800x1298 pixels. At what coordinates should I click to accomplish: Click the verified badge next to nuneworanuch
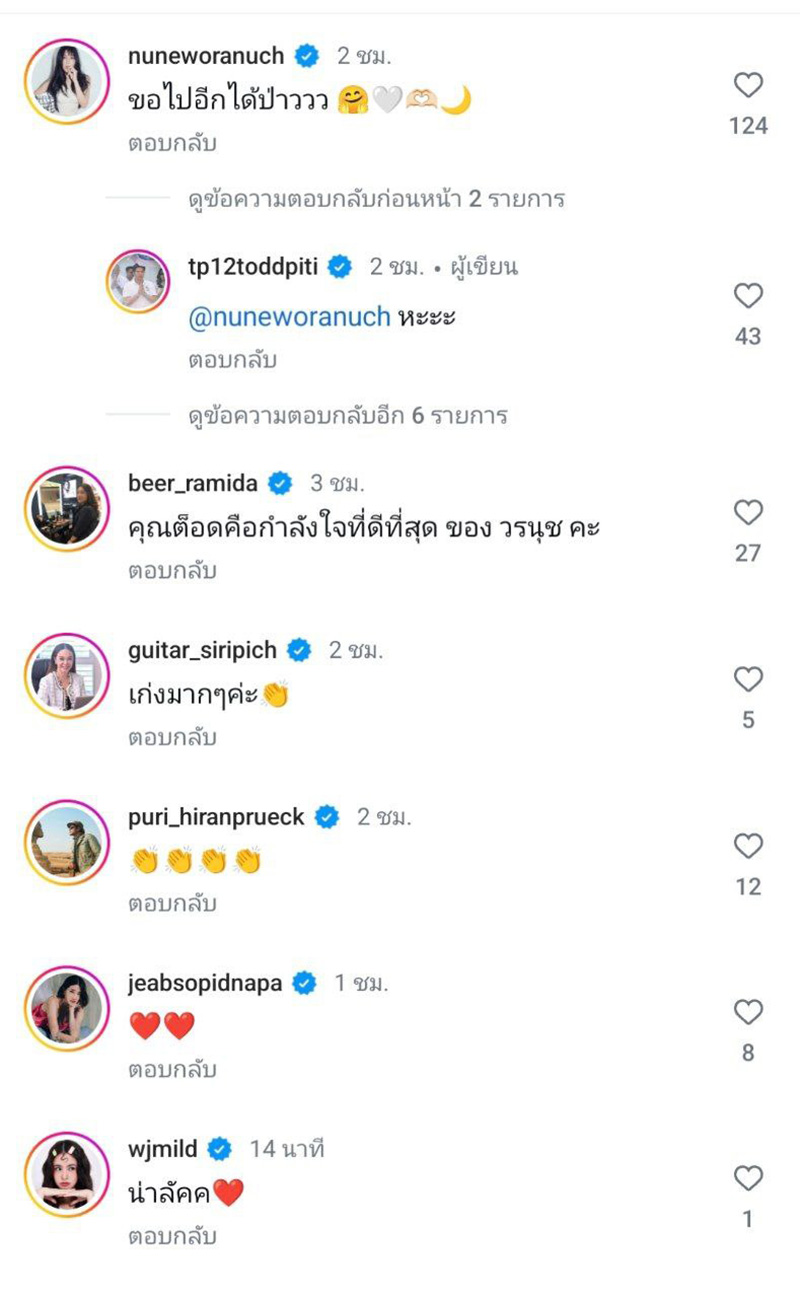tap(309, 56)
